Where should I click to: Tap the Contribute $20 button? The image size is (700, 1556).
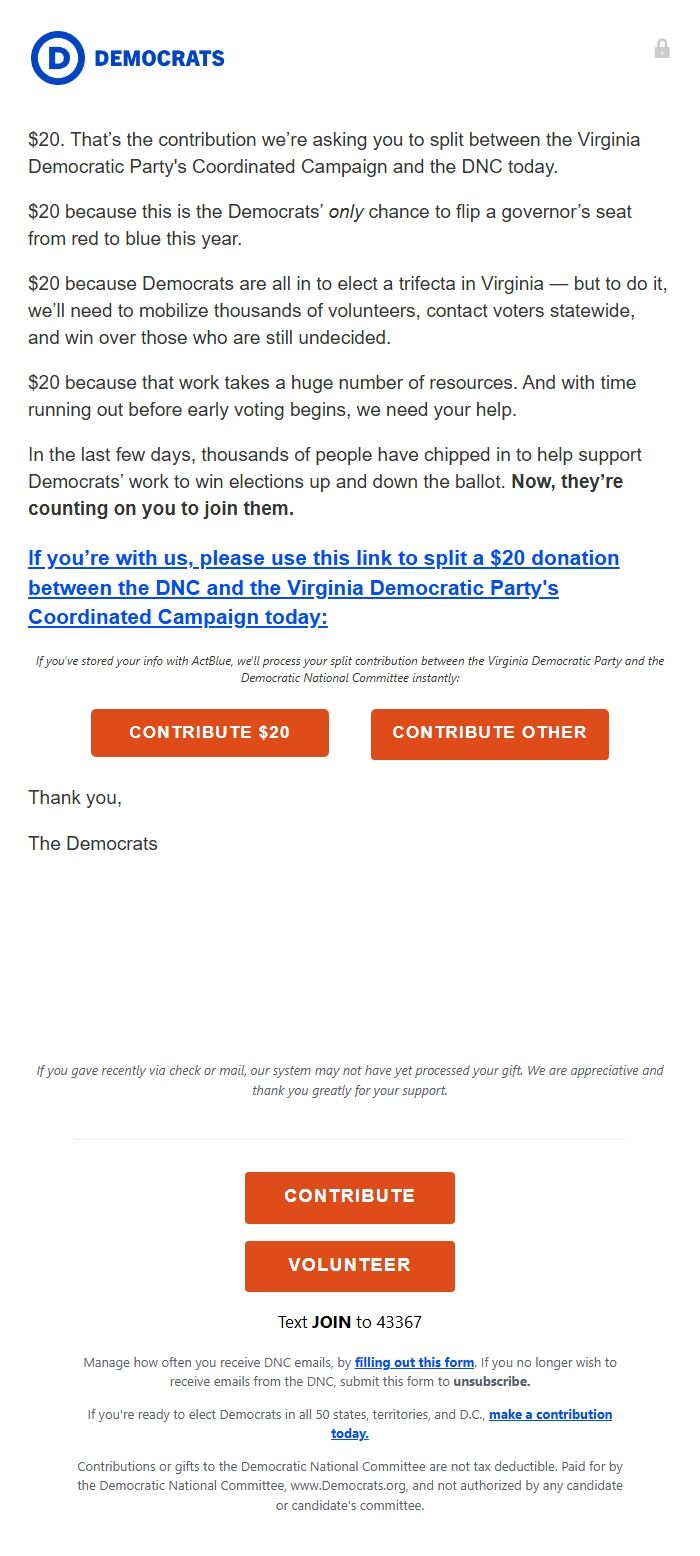209,733
